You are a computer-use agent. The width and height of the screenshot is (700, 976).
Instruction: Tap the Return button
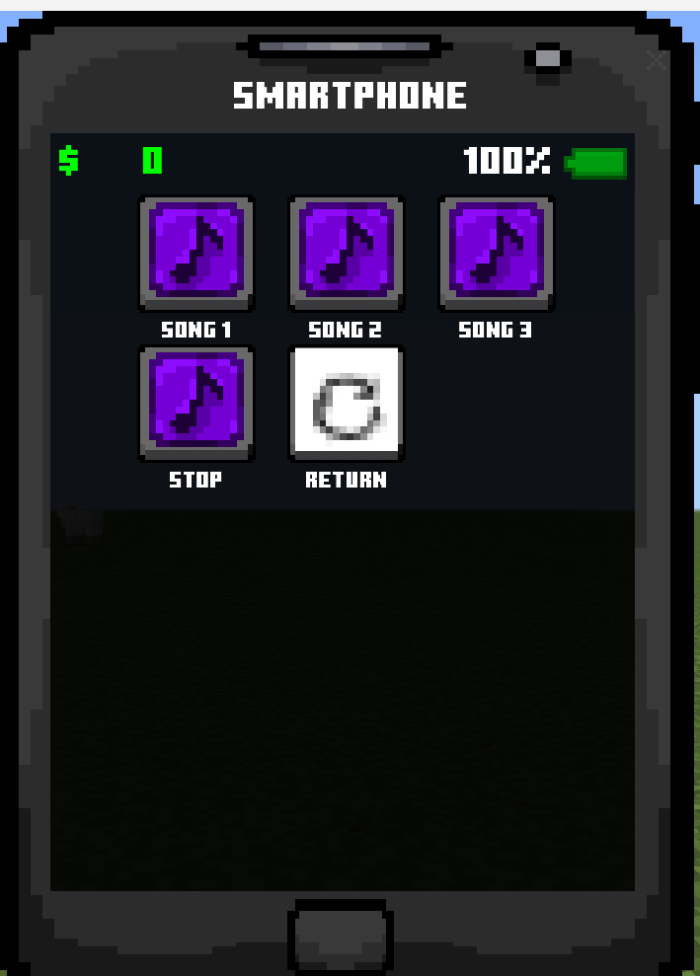pos(347,403)
